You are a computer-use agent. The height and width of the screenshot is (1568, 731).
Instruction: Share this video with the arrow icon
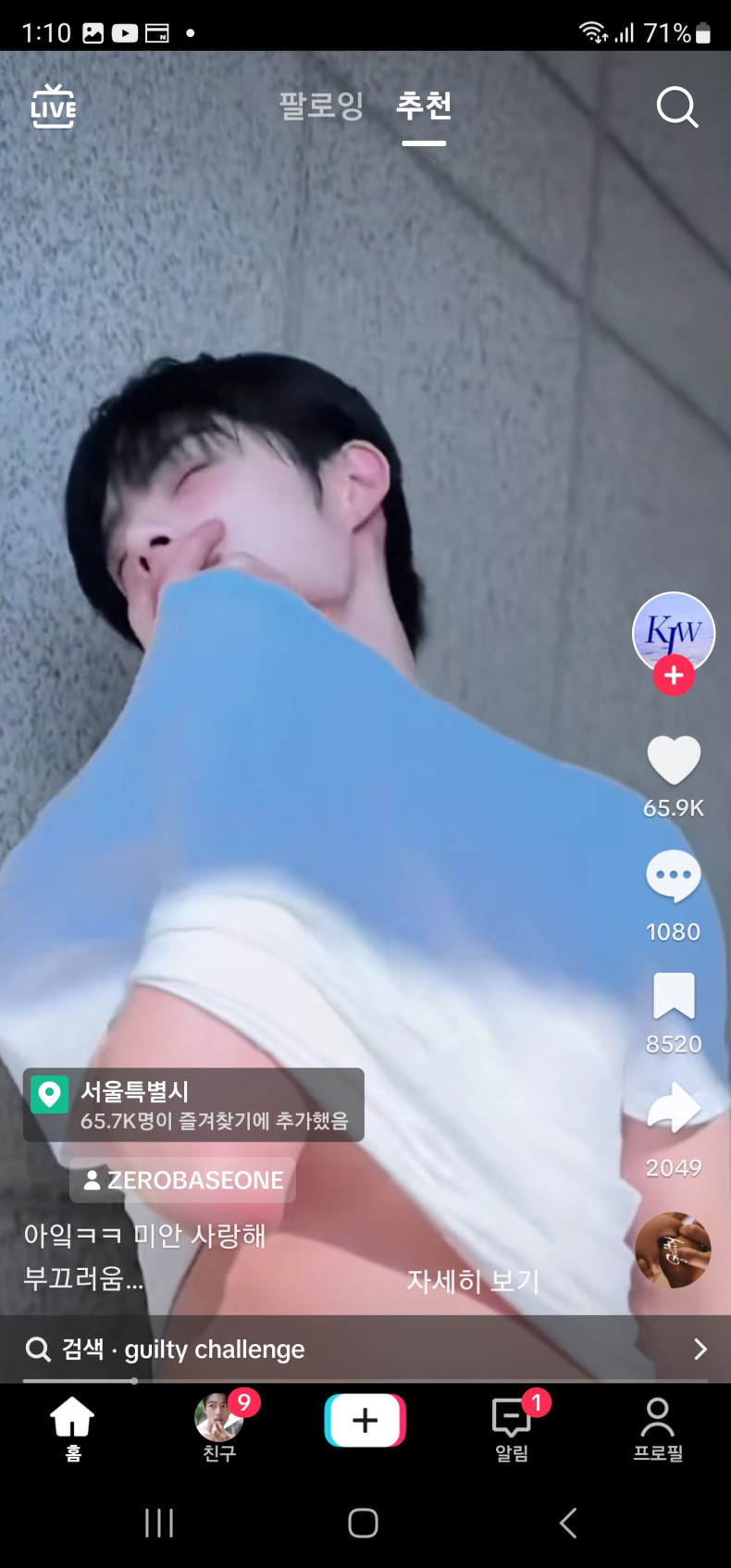coord(674,1108)
